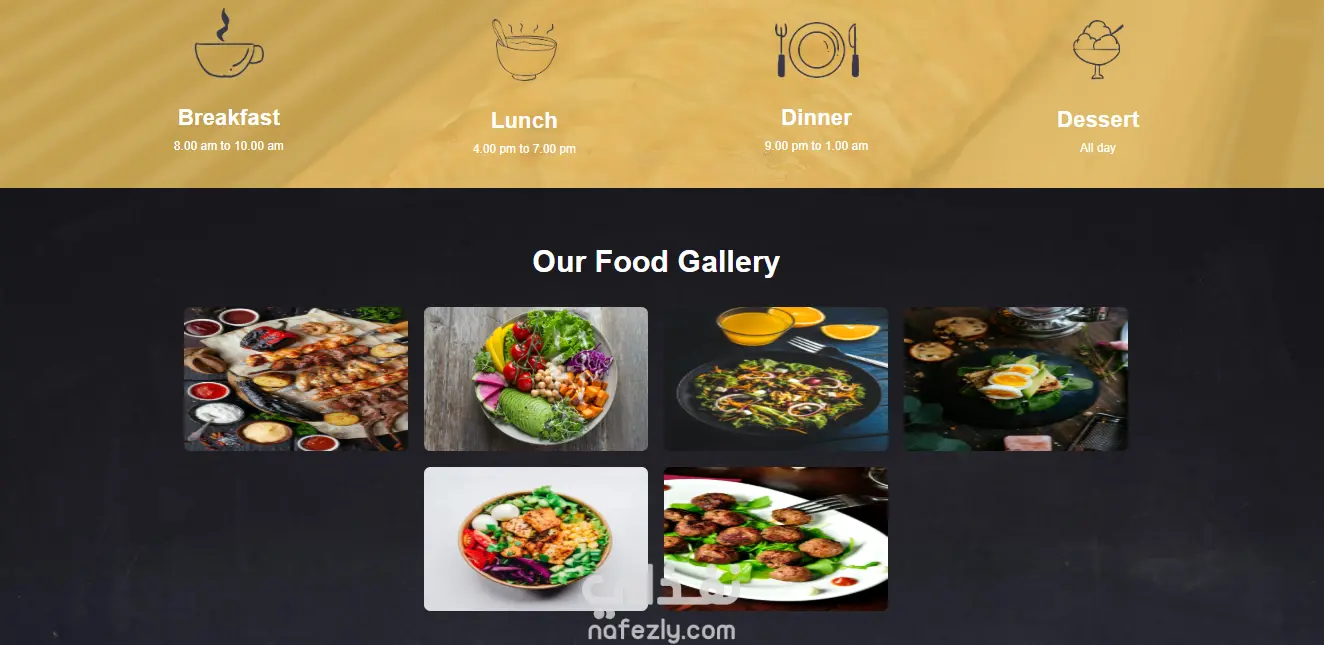
Task: View the avocado chickpea salad bowl photo
Action: [535, 379]
